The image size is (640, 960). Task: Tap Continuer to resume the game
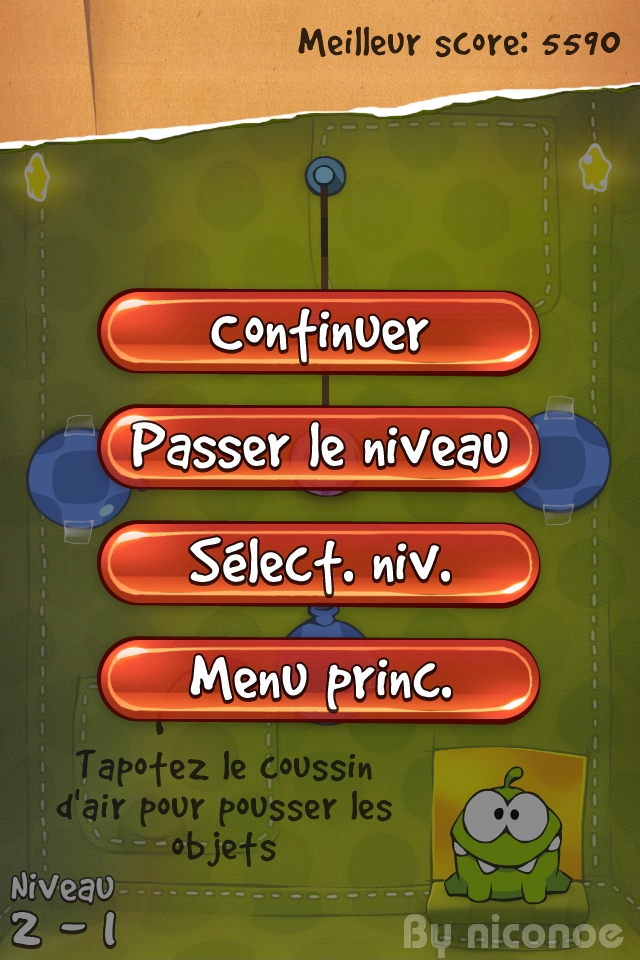(x=319, y=332)
